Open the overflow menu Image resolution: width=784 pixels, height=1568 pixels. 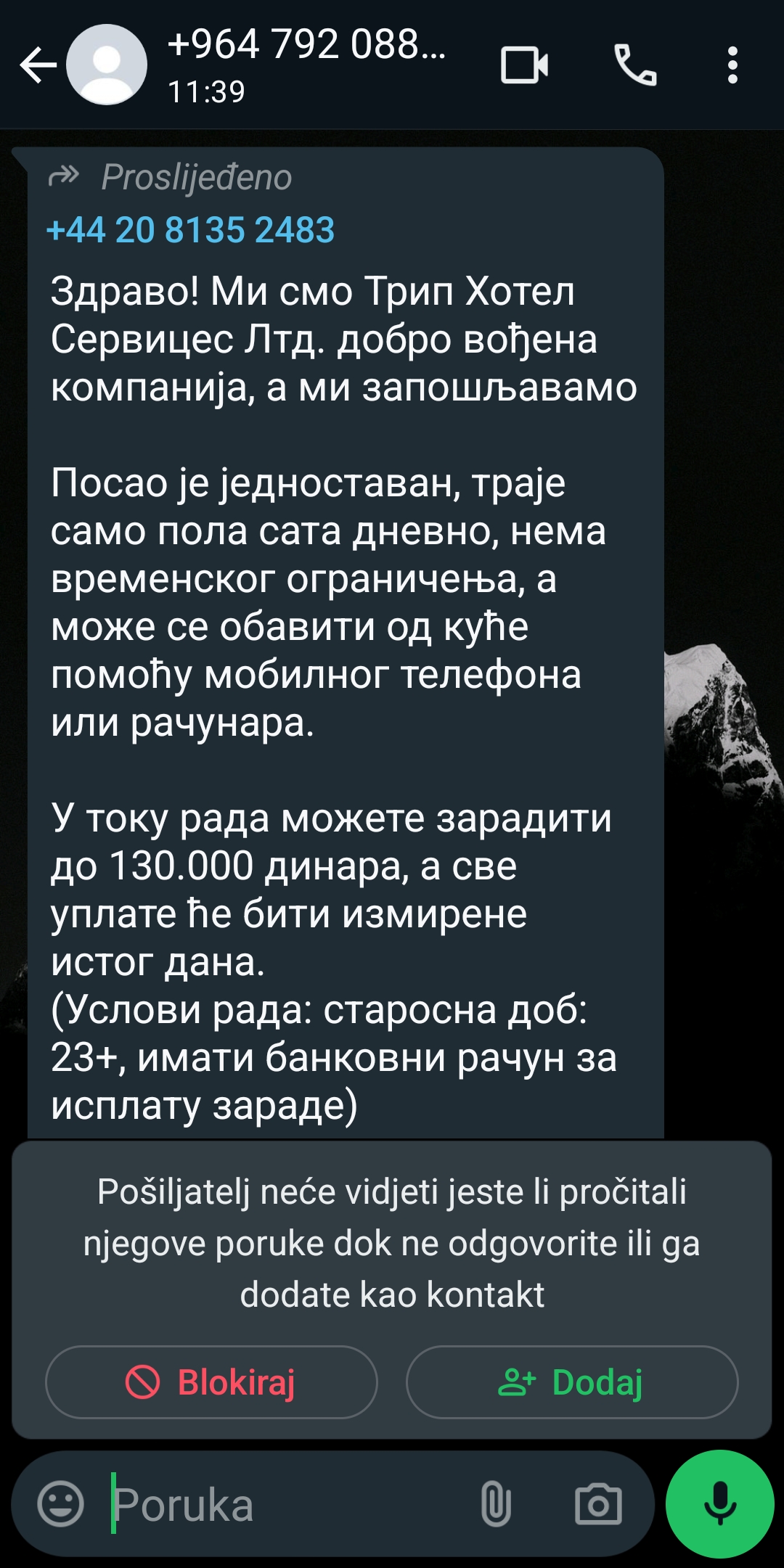[732, 65]
